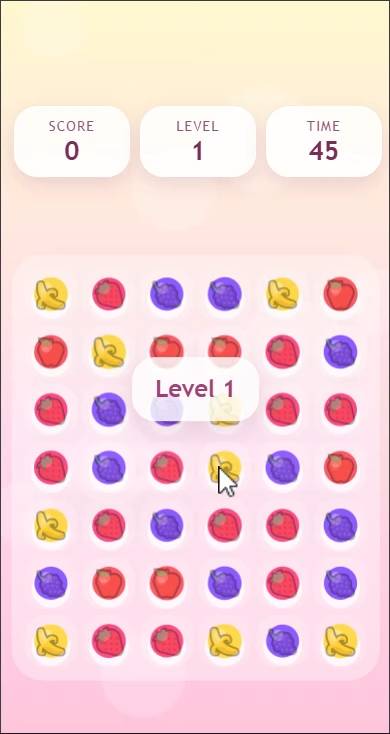390x734 pixels.
Task: Tap the banana in the board's bottom-right corner
Action: pyautogui.click(x=340, y=641)
